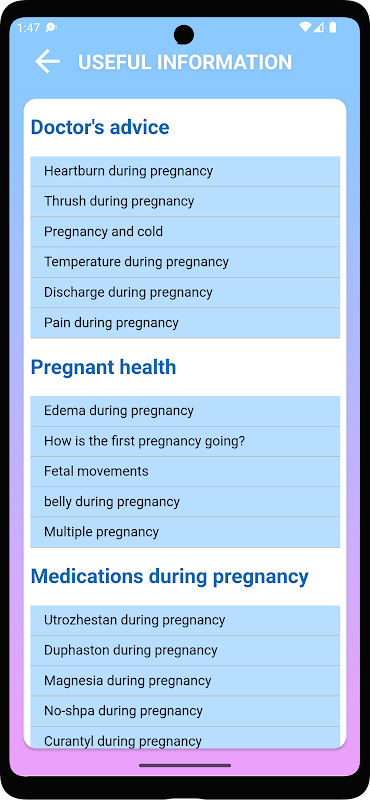Open Magnesia during pregnancy

[185, 681]
